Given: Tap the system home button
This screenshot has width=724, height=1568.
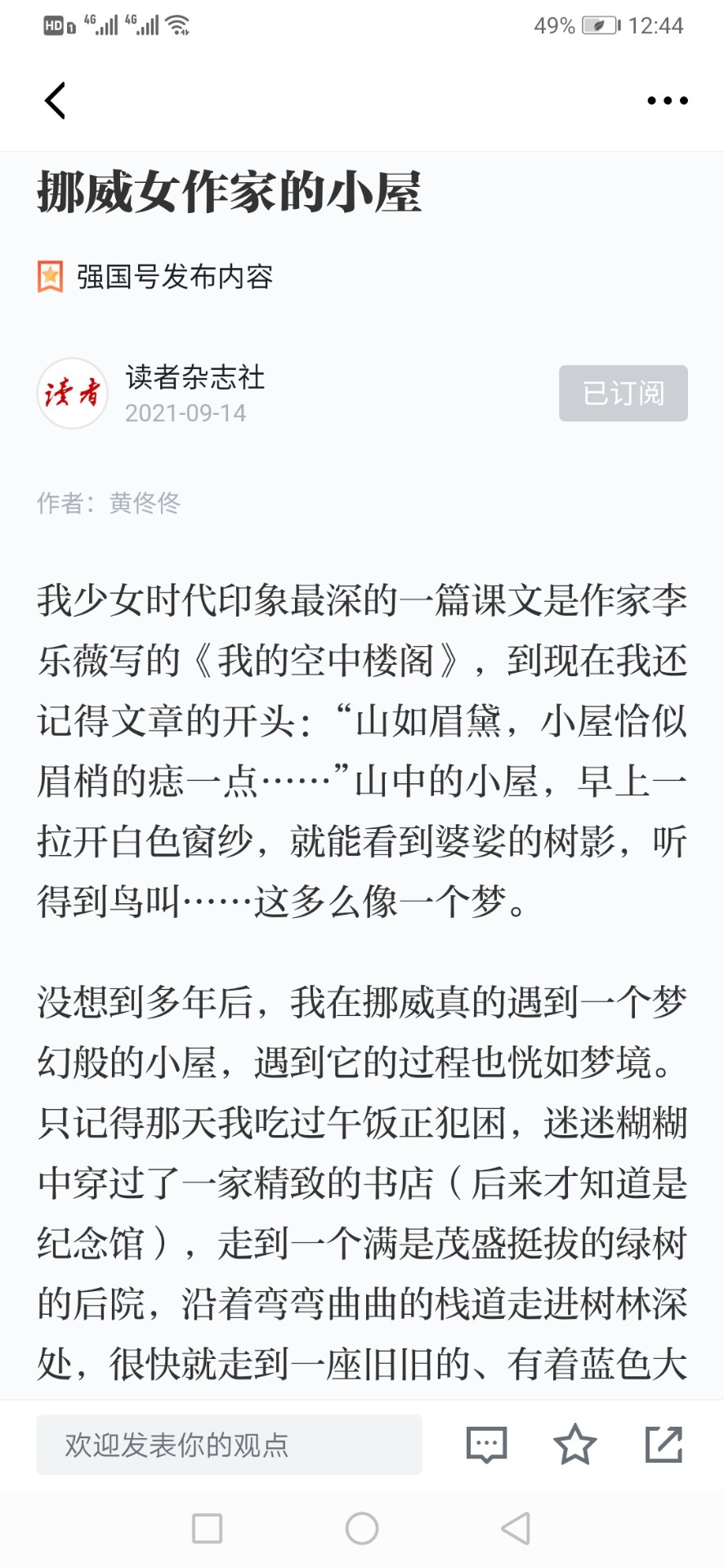Looking at the screenshot, I should point(362,1528).
